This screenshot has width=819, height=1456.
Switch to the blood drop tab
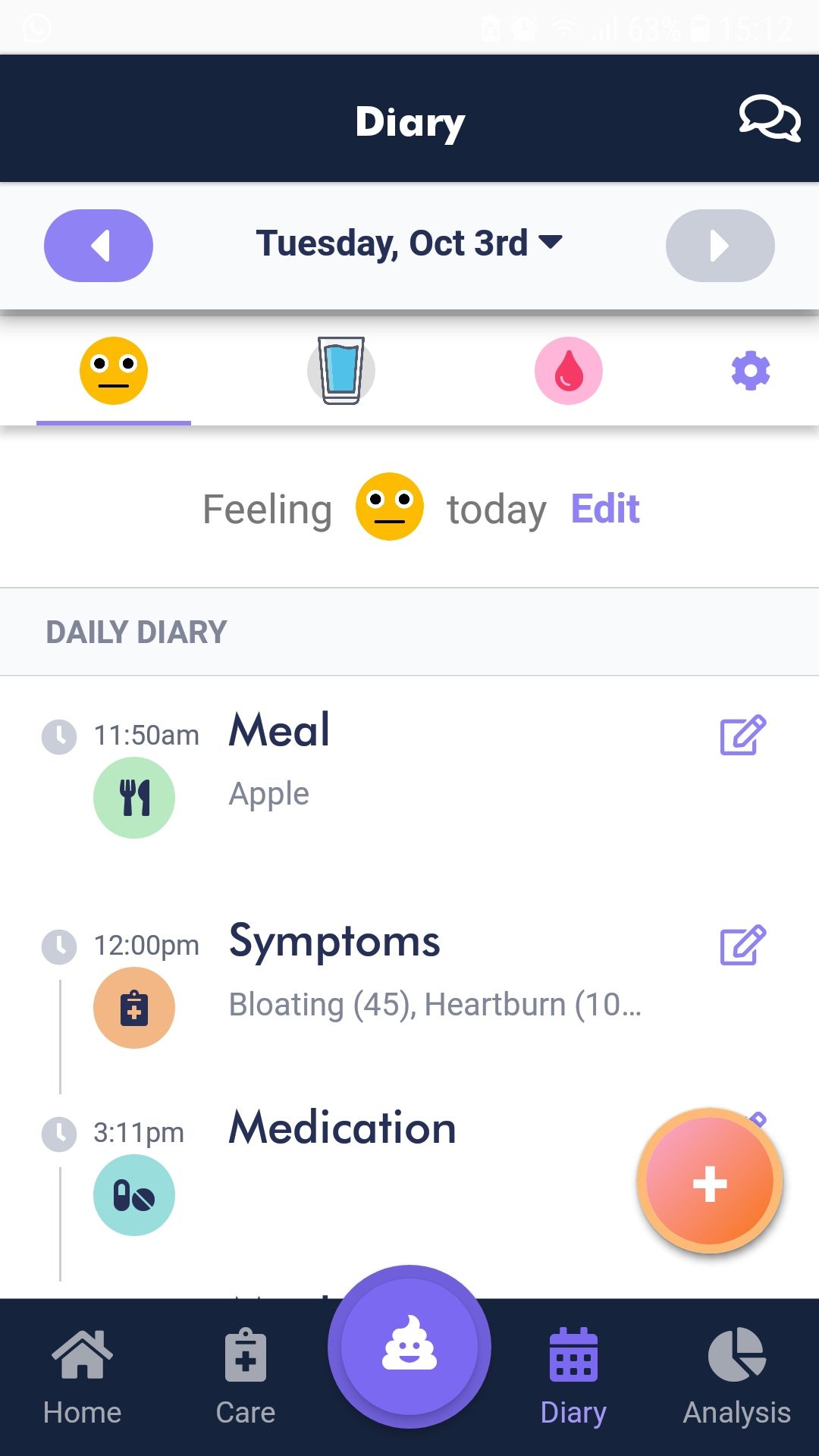click(569, 371)
